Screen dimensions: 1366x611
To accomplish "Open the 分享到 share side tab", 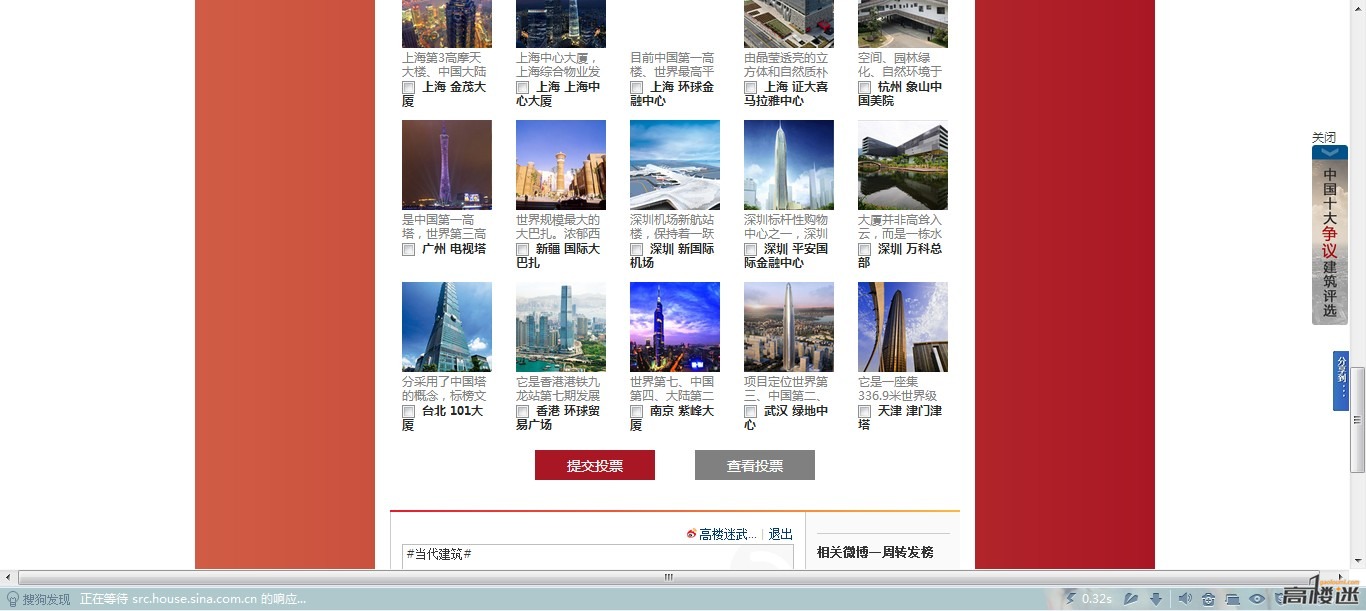I will pos(1341,380).
